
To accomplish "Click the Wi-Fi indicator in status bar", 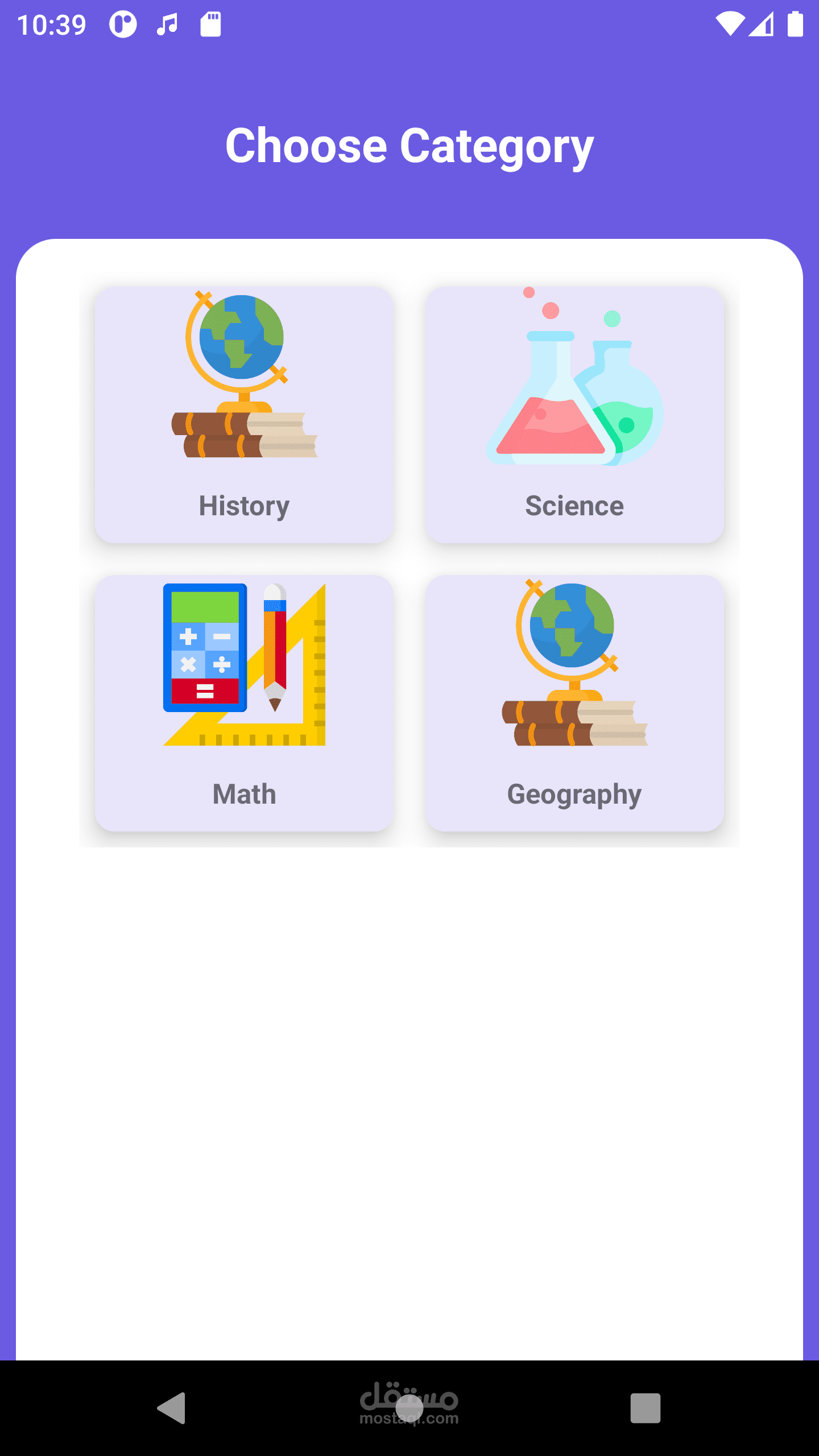I will [x=730, y=24].
